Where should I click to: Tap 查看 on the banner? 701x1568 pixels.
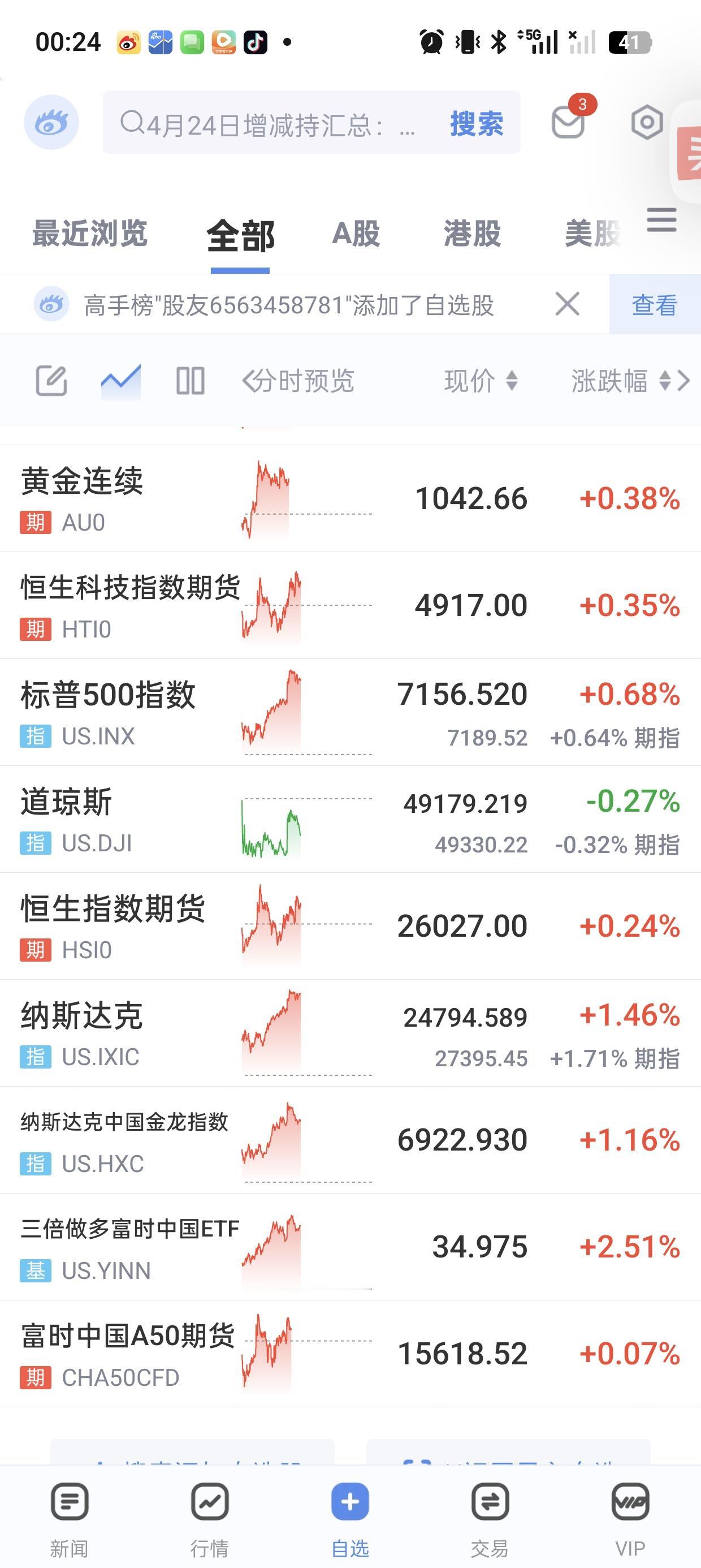[655, 304]
